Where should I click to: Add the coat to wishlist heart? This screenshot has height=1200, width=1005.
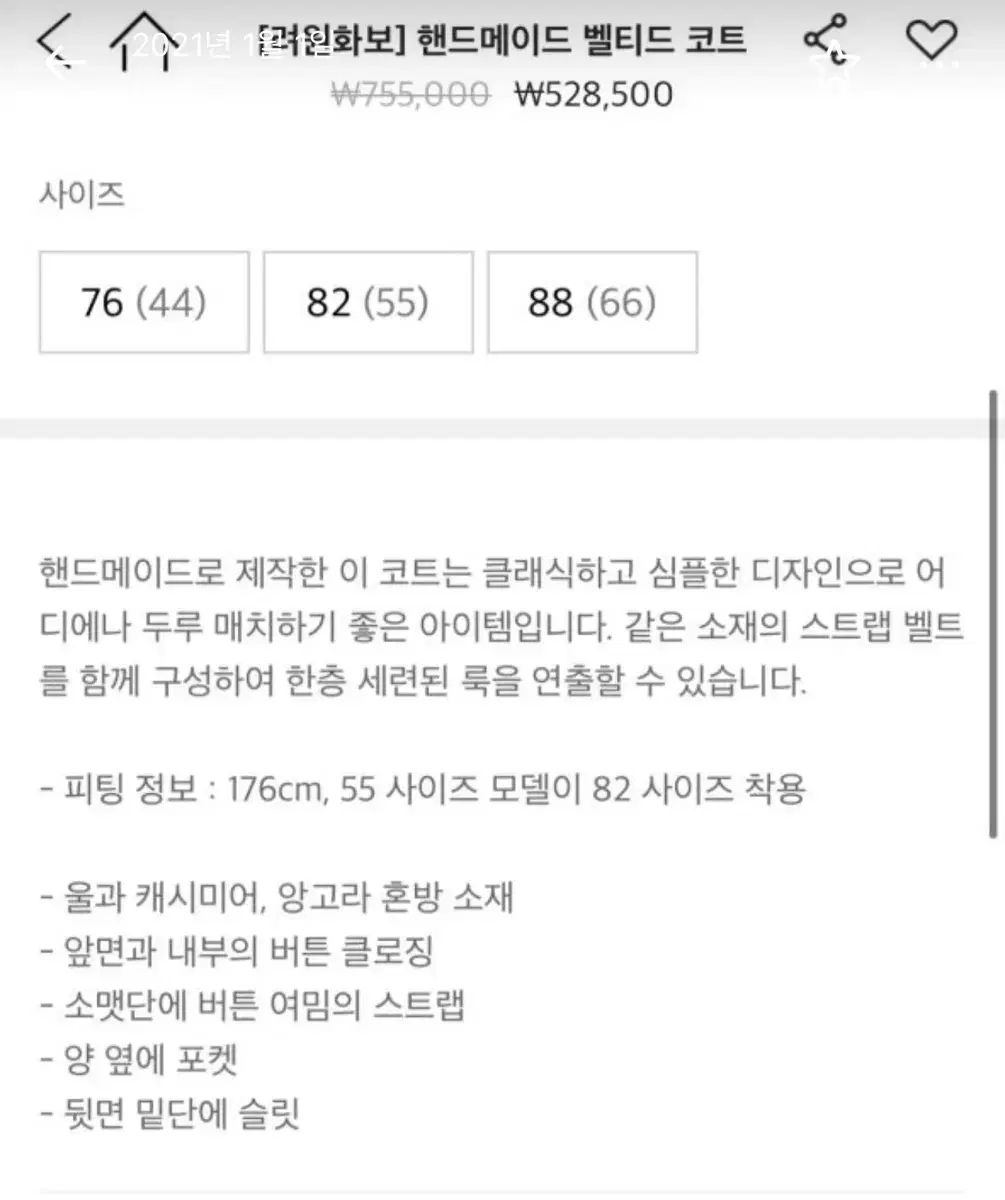(x=931, y=39)
